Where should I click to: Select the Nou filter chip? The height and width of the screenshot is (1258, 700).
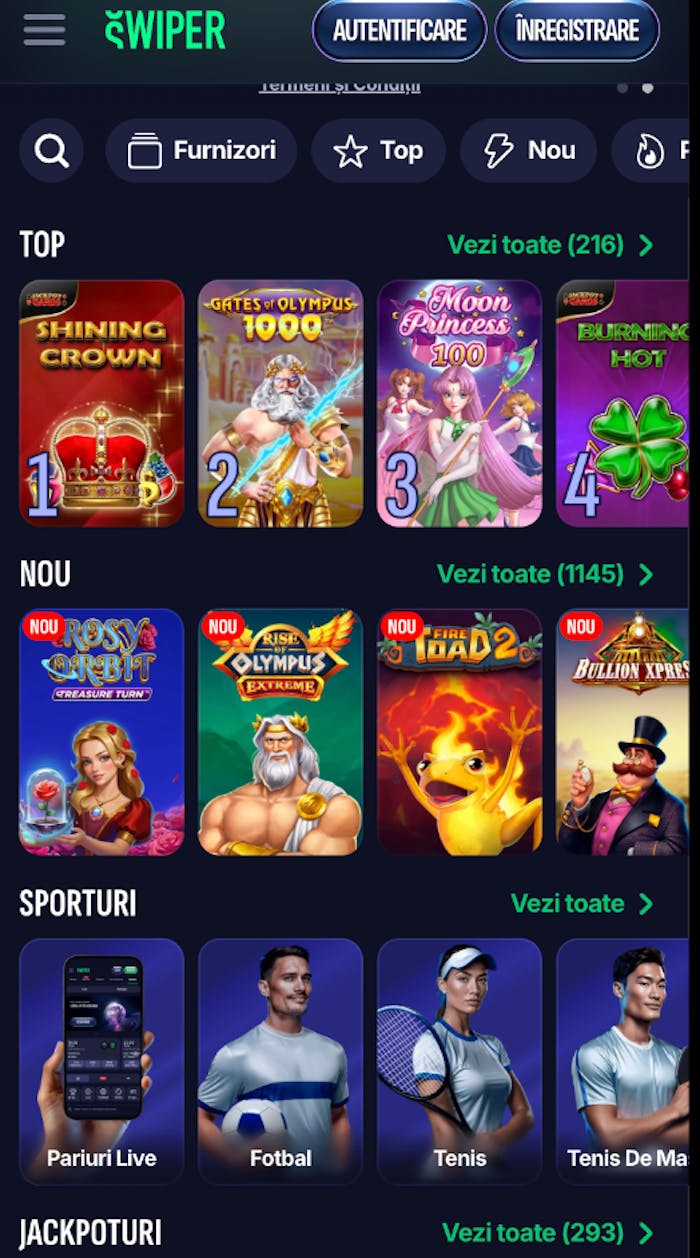click(x=528, y=151)
